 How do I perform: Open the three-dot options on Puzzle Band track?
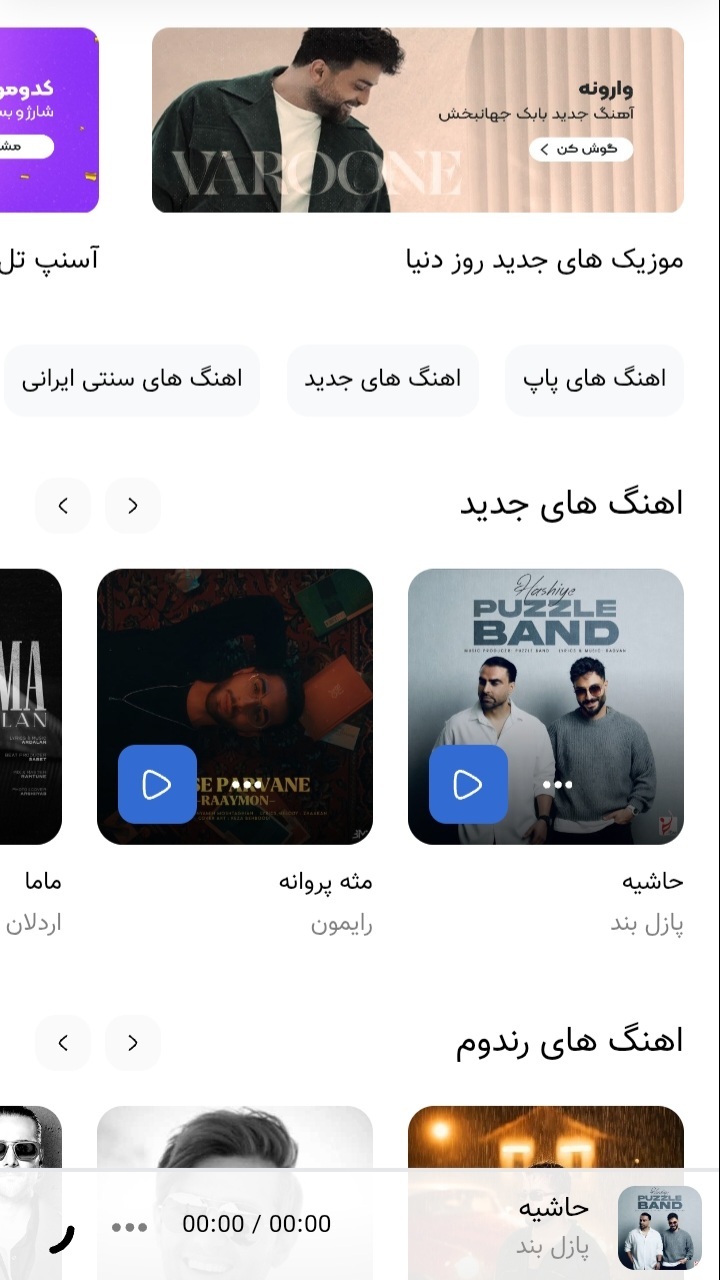tap(557, 784)
